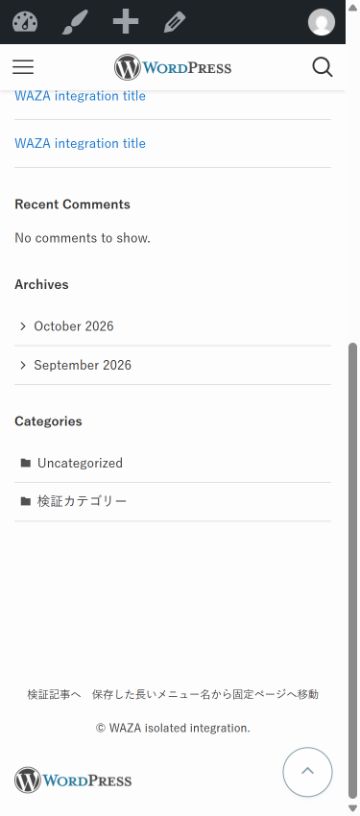
Task: Open 保存した長いメニュー名から固定ページへ移動 link
Action: pyautogui.click(x=205, y=694)
